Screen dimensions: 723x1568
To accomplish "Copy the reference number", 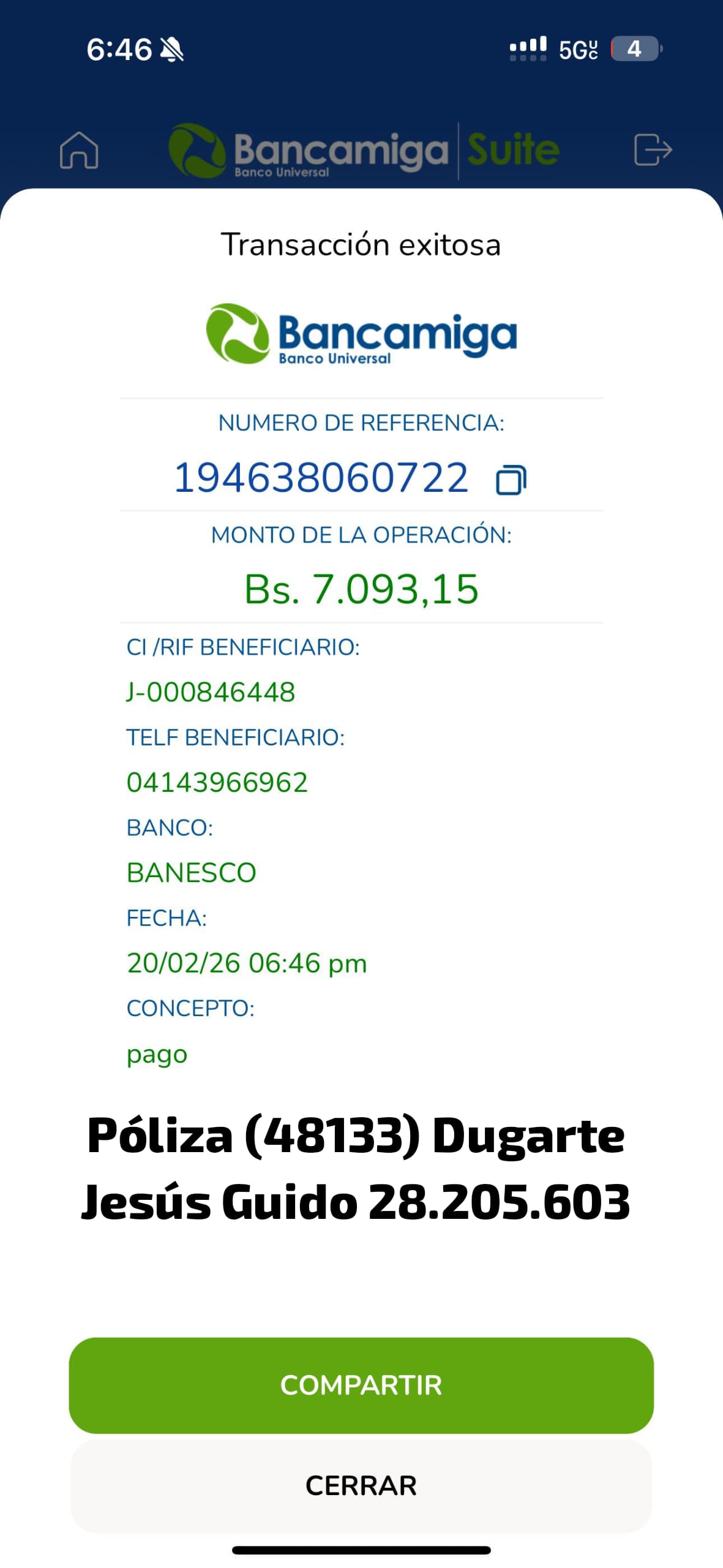I will (x=511, y=480).
